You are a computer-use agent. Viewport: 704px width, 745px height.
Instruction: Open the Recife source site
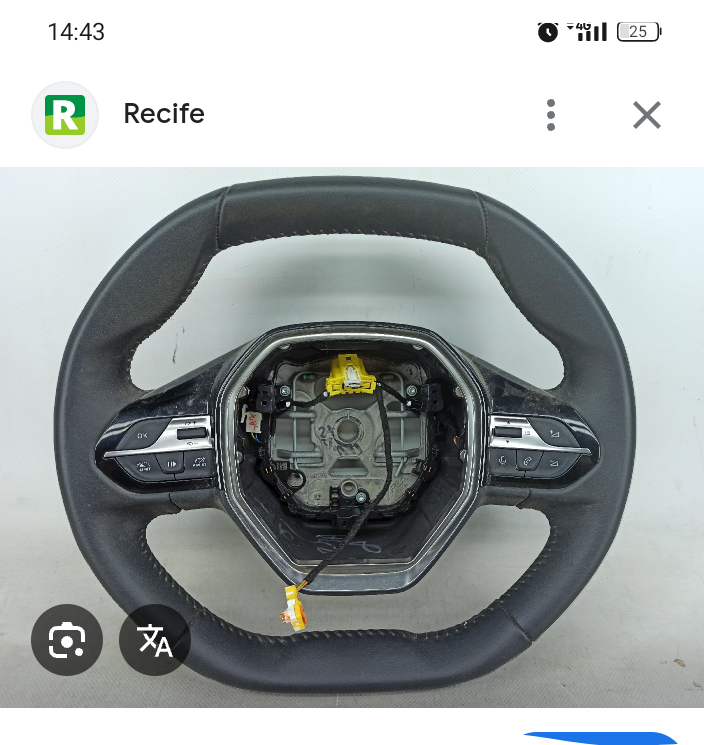pyautogui.click(x=163, y=114)
